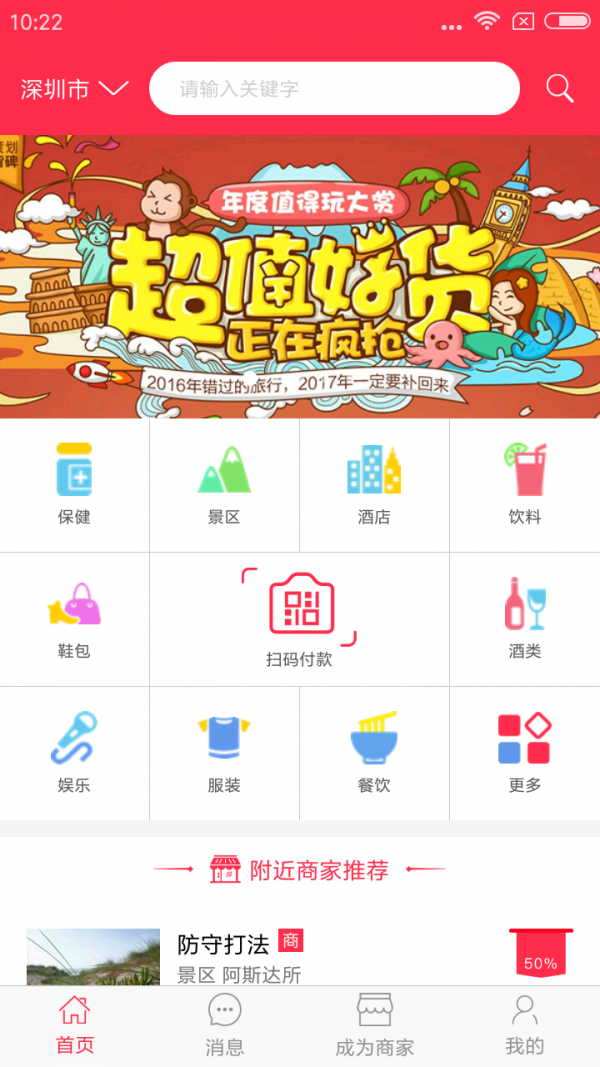Image resolution: width=600 pixels, height=1067 pixels.
Task: Browse the 酒店 category
Action: click(x=374, y=485)
